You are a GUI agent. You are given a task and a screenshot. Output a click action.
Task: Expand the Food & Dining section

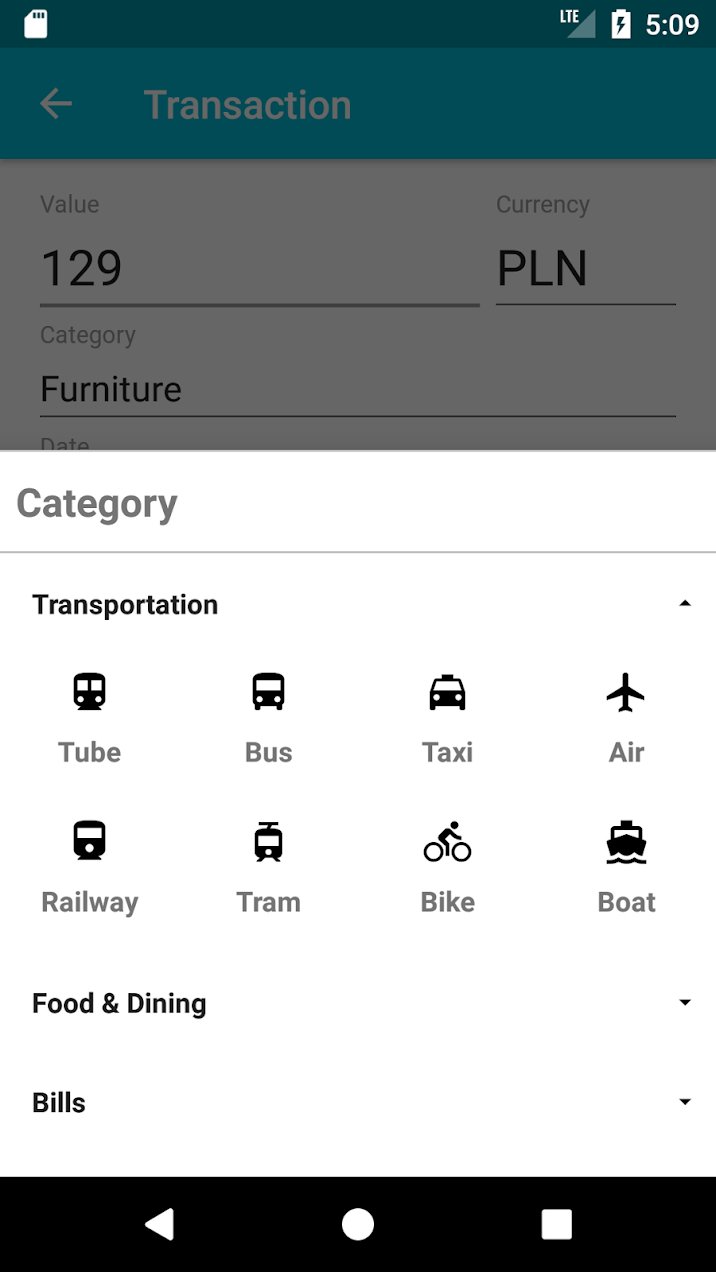pyautogui.click(x=358, y=1003)
